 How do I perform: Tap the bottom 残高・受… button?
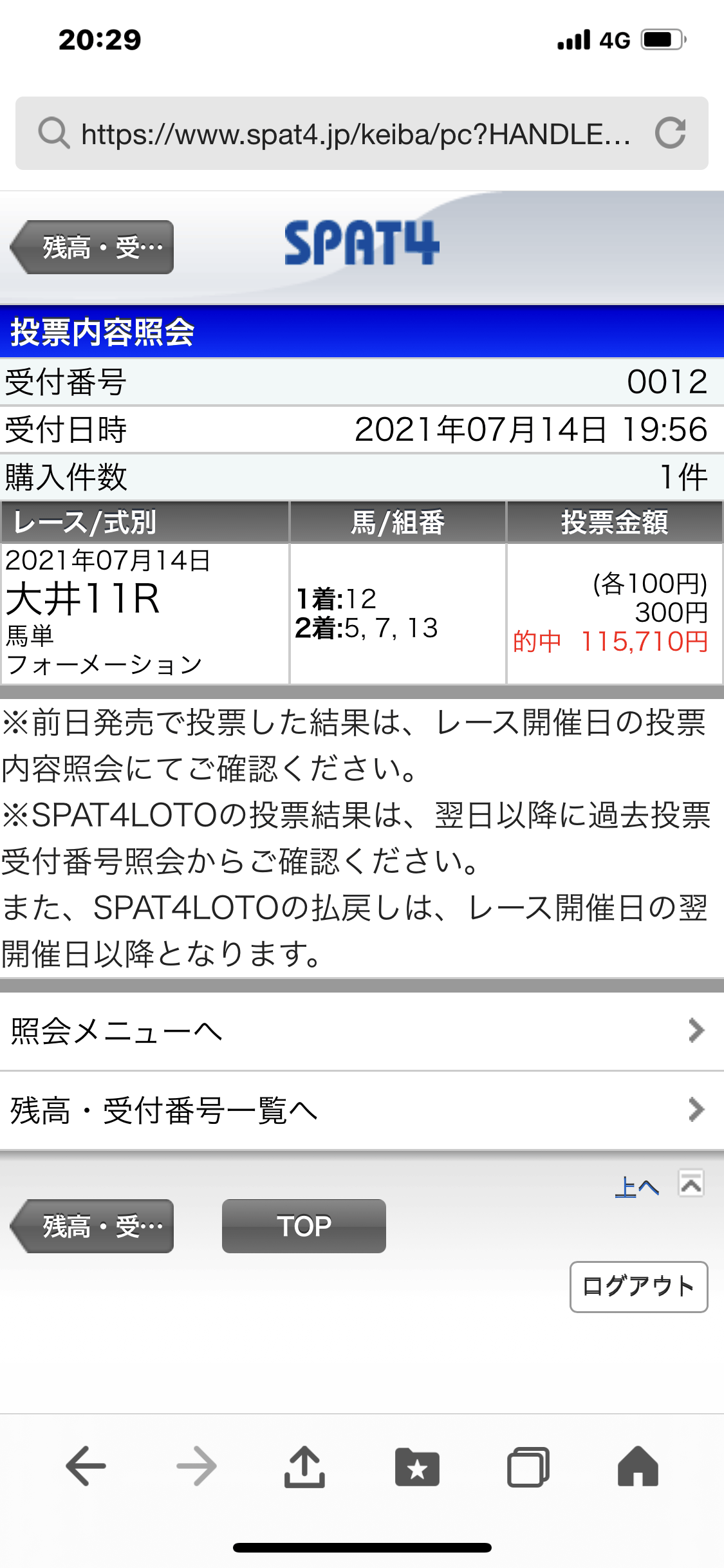point(93,1226)
